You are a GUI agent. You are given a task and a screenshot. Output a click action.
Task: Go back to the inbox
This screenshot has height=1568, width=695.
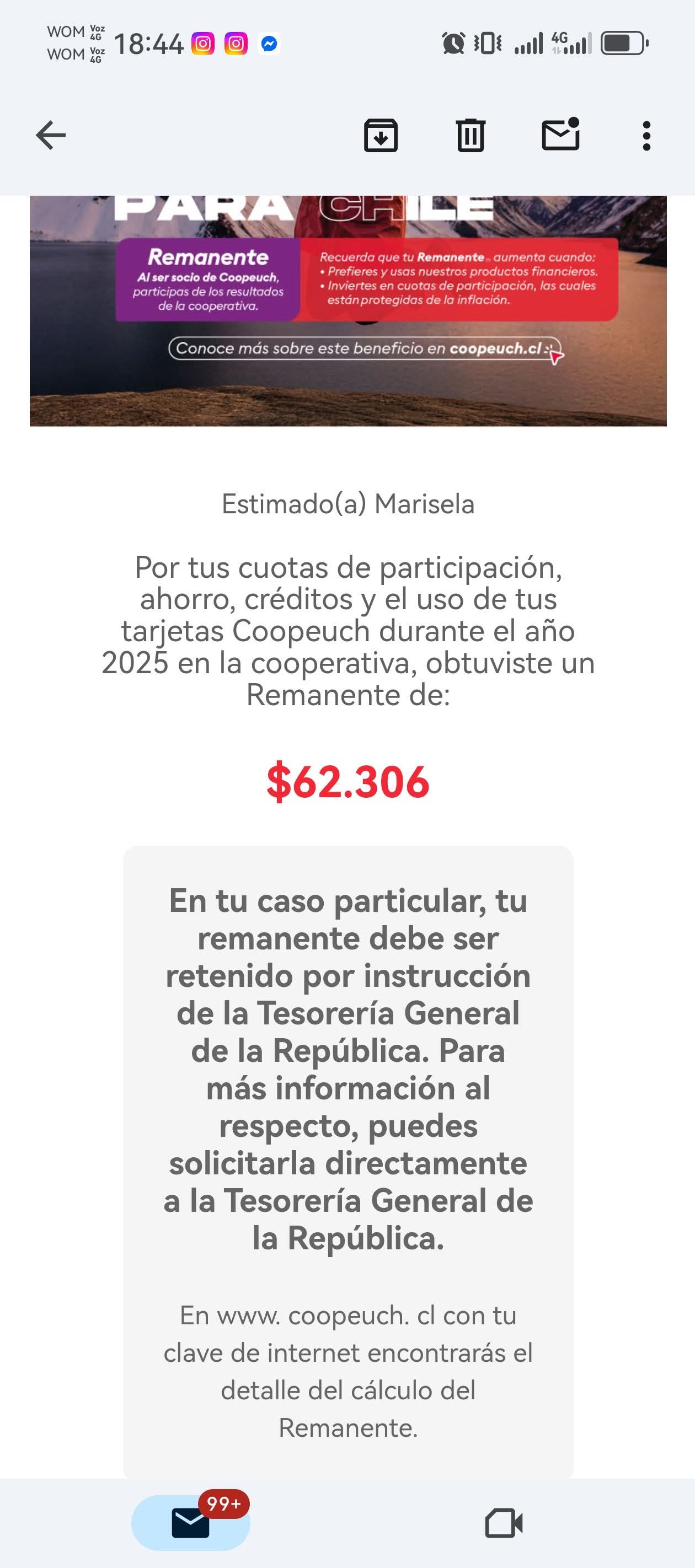coord(51,135)
